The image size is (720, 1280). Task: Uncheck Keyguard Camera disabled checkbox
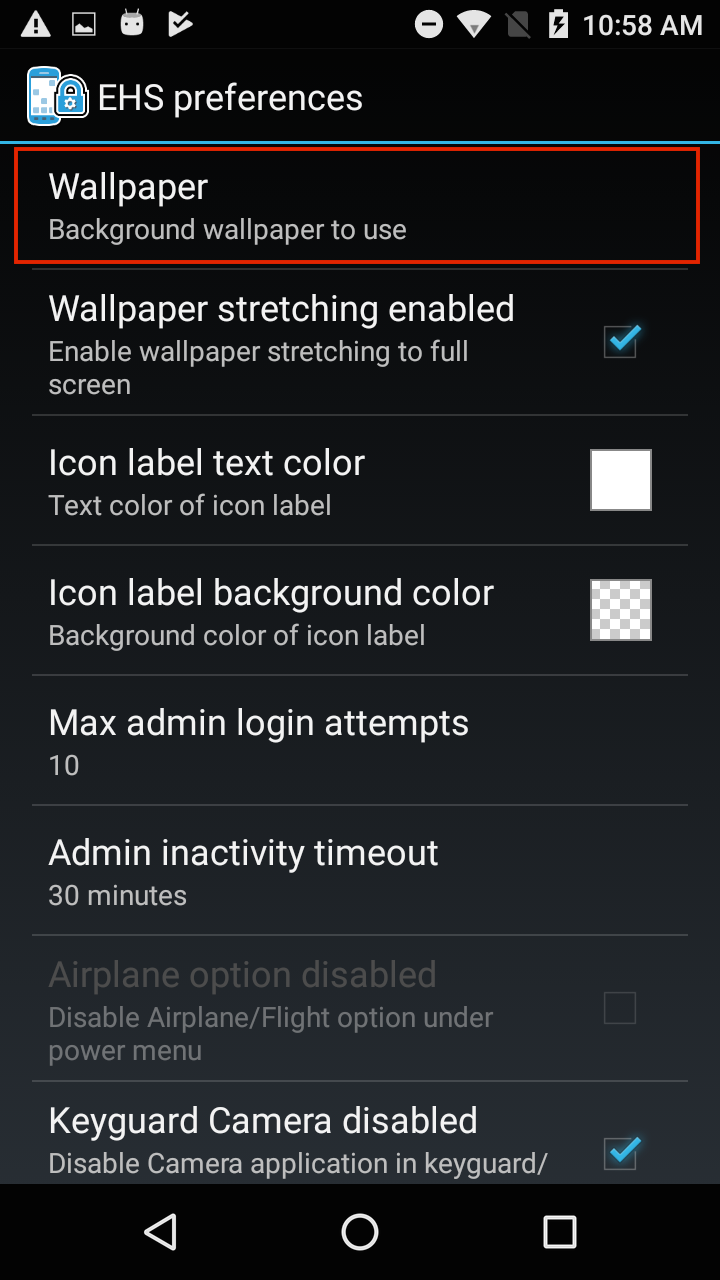pyautogui.click(x=620, y=1152)
